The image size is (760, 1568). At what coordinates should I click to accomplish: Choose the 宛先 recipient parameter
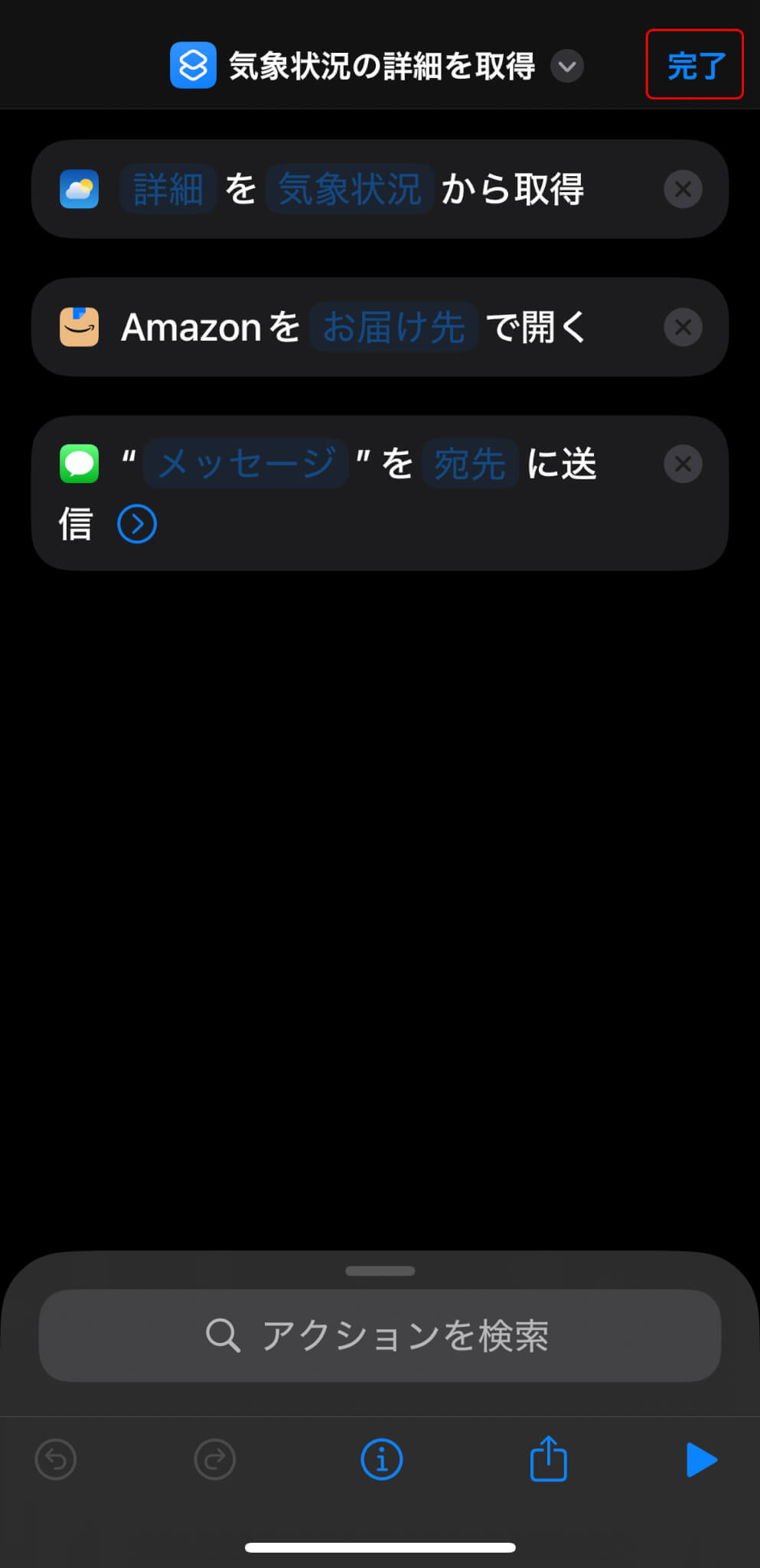(x=471, y=464)
